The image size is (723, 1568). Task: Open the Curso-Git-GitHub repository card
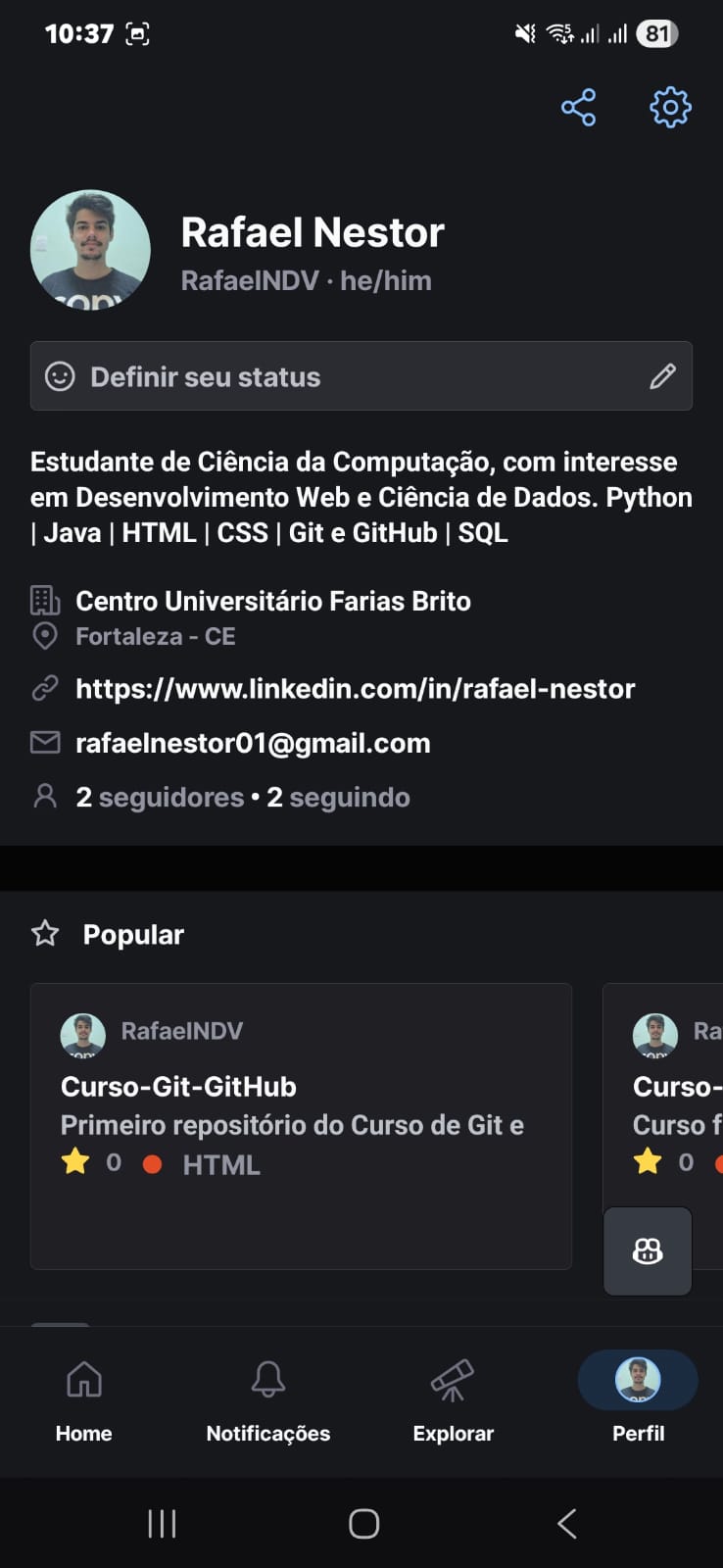301,1125
